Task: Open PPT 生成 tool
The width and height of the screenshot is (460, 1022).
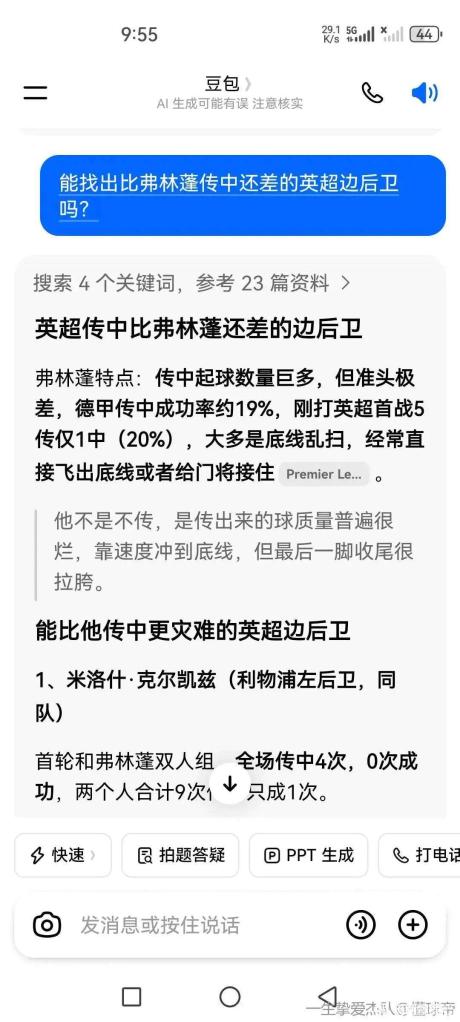Action: coord(309,855)
